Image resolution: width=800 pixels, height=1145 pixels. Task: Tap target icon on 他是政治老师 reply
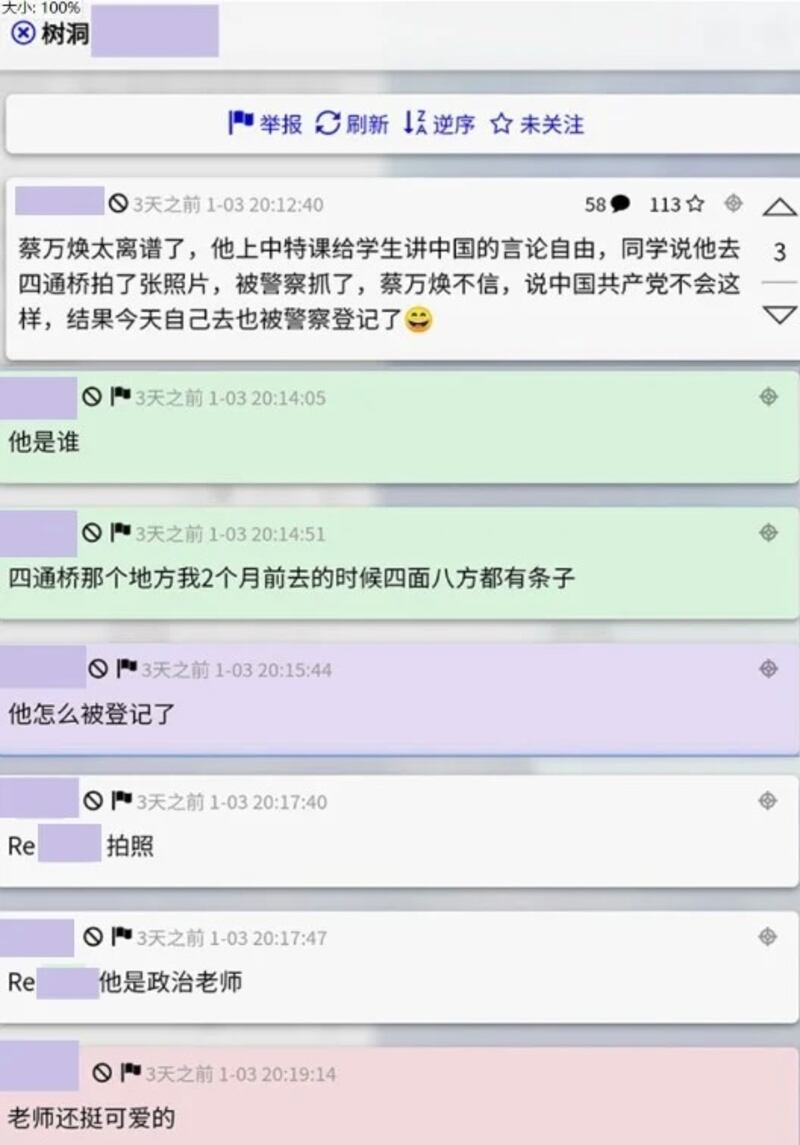click(x=768, y=937)
